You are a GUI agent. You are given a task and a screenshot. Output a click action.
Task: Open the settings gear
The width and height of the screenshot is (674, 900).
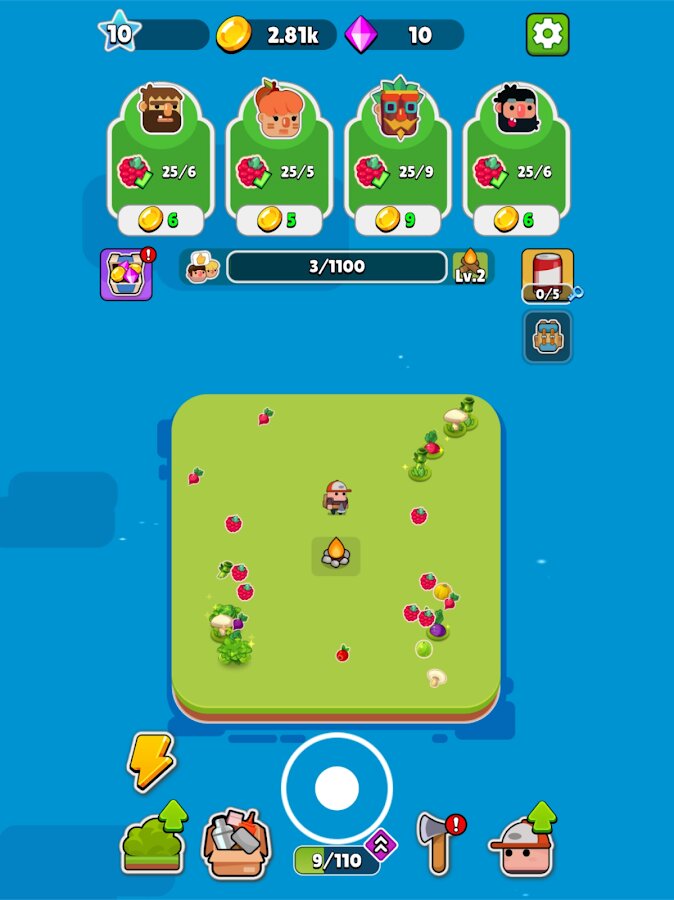click(547, 35)
